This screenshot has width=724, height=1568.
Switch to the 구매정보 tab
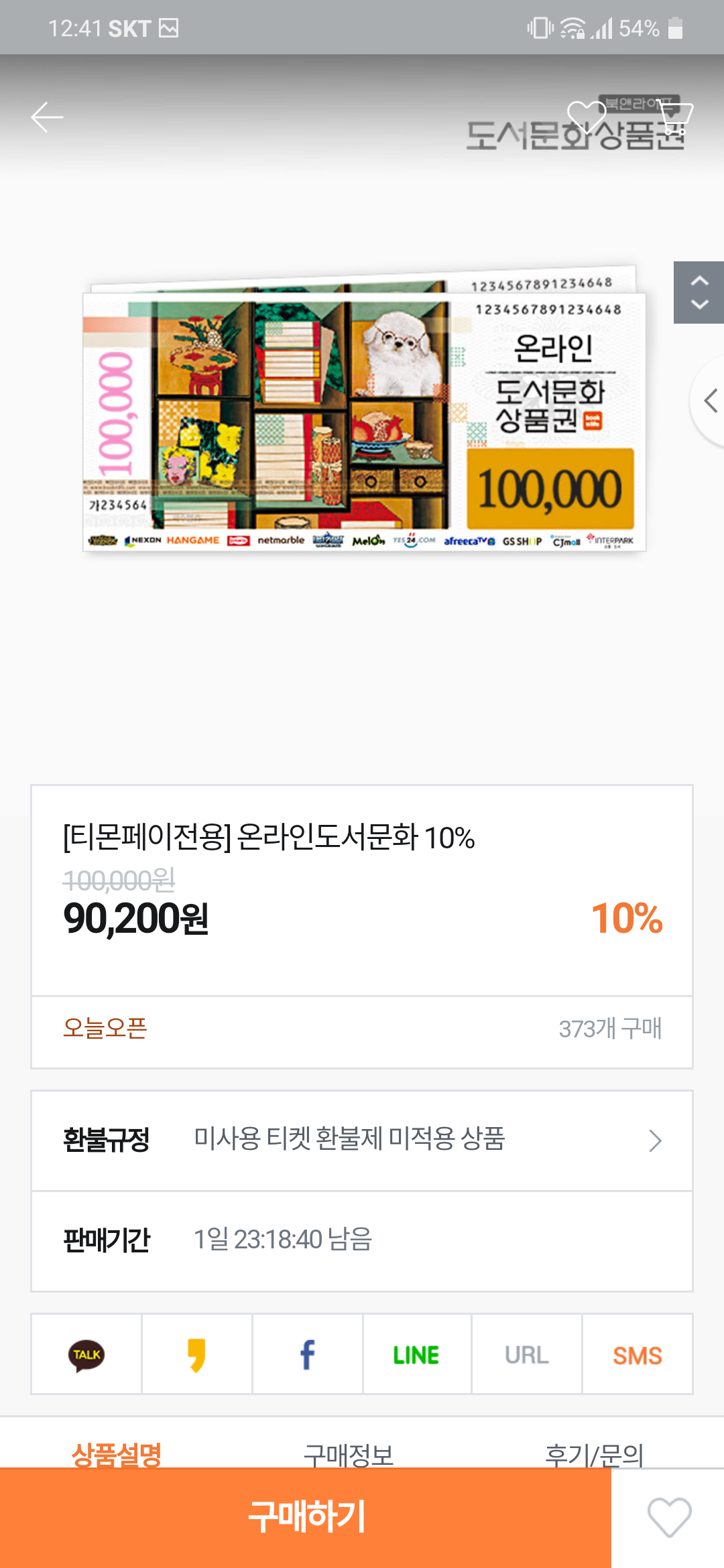tap(349, 1453)
